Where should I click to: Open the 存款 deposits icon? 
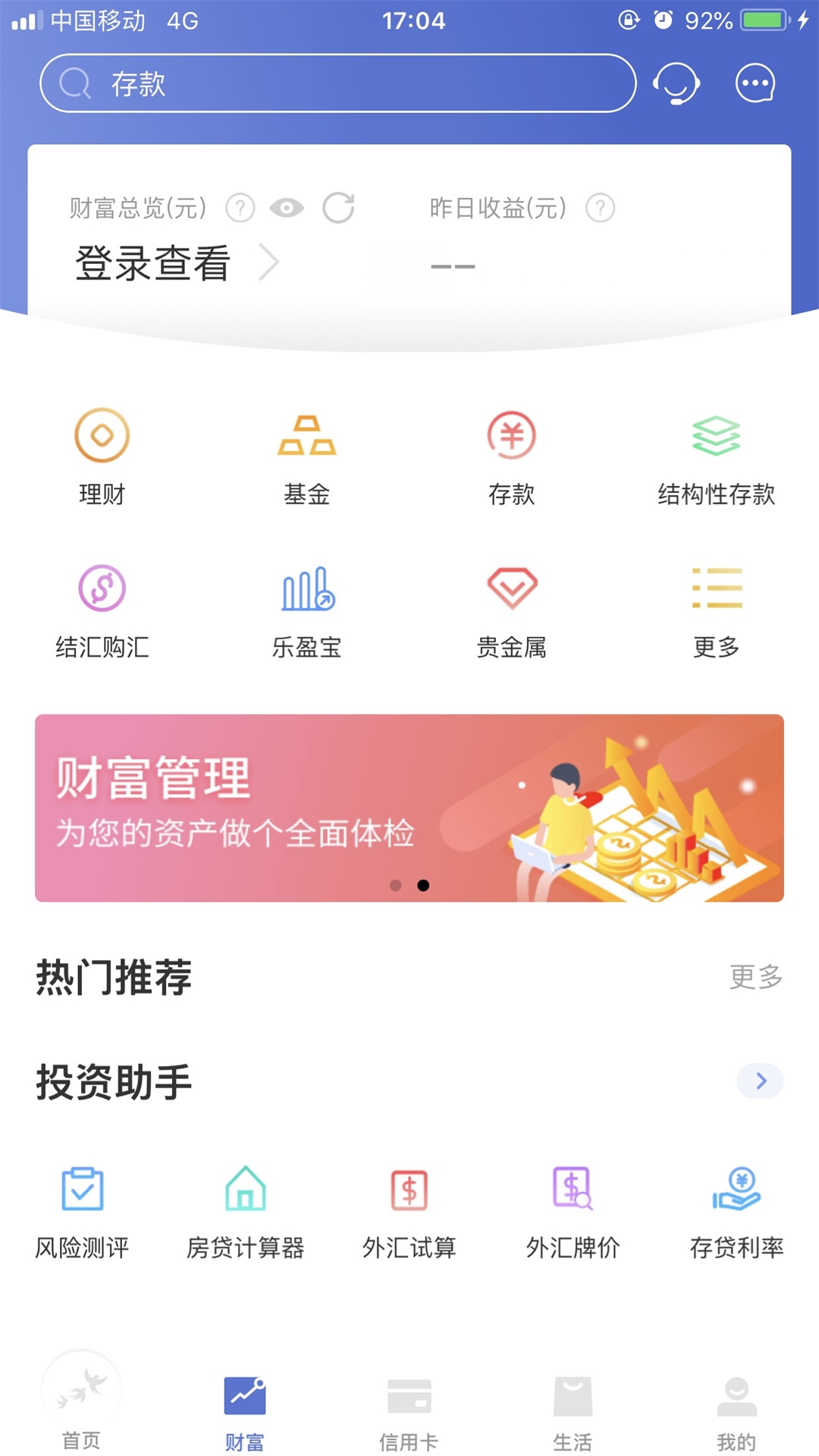coord(512,455)
